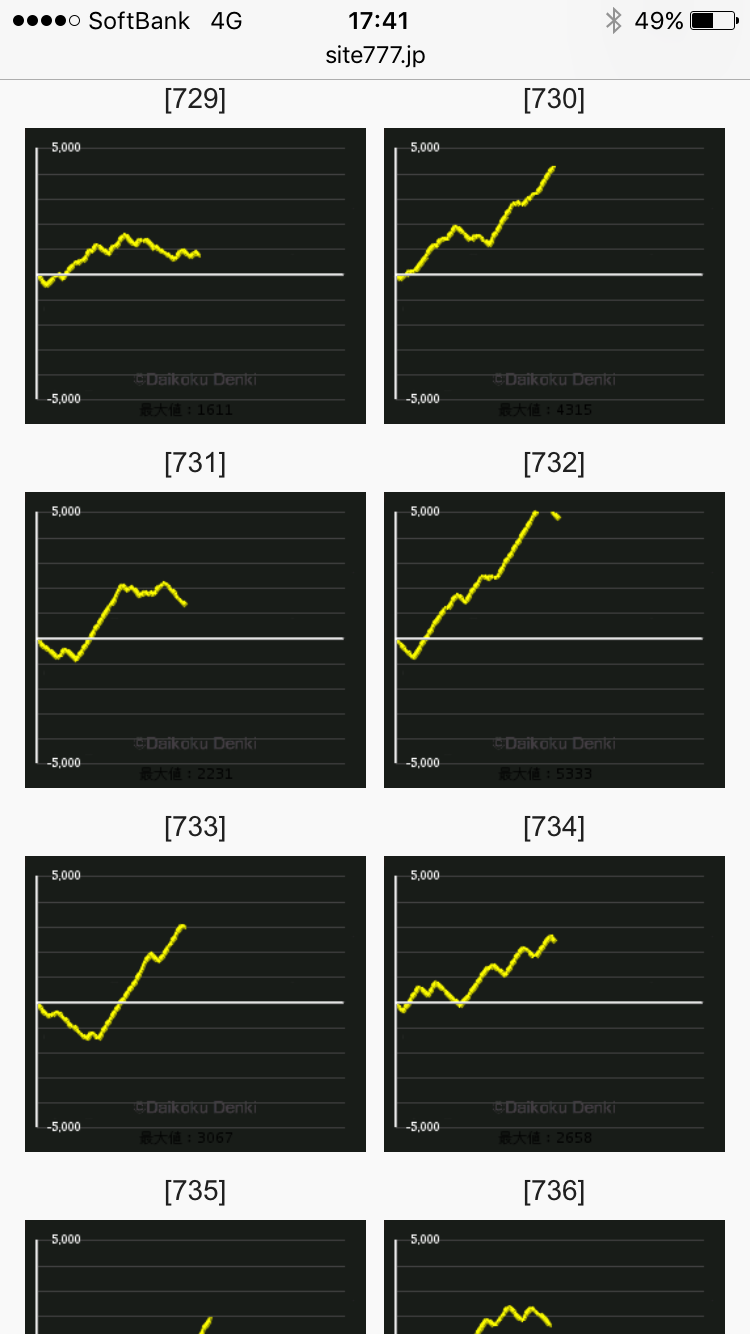The image size is (750, 1334).
Task: Open the partially visible graph 735
Action: 195,1277
